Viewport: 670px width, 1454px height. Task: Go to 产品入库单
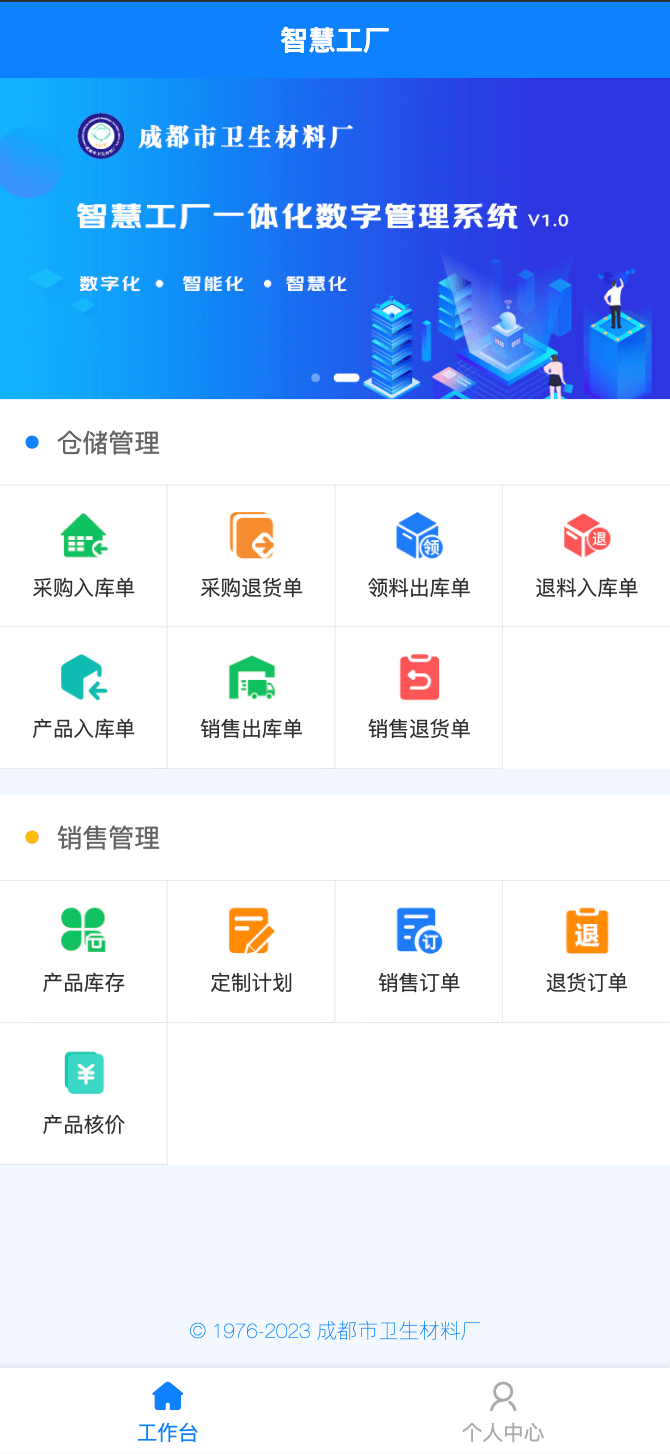click(x=84, y=697)
